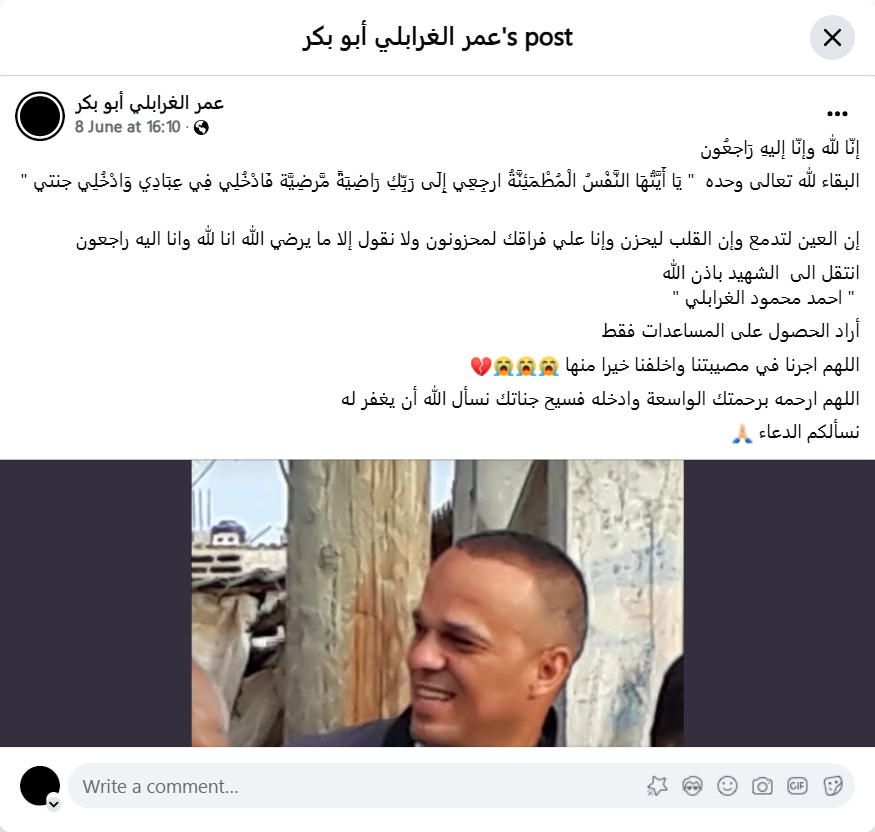Open the sticker picker for the comment
The image size is (875, 832).
[x=832, y=786]
